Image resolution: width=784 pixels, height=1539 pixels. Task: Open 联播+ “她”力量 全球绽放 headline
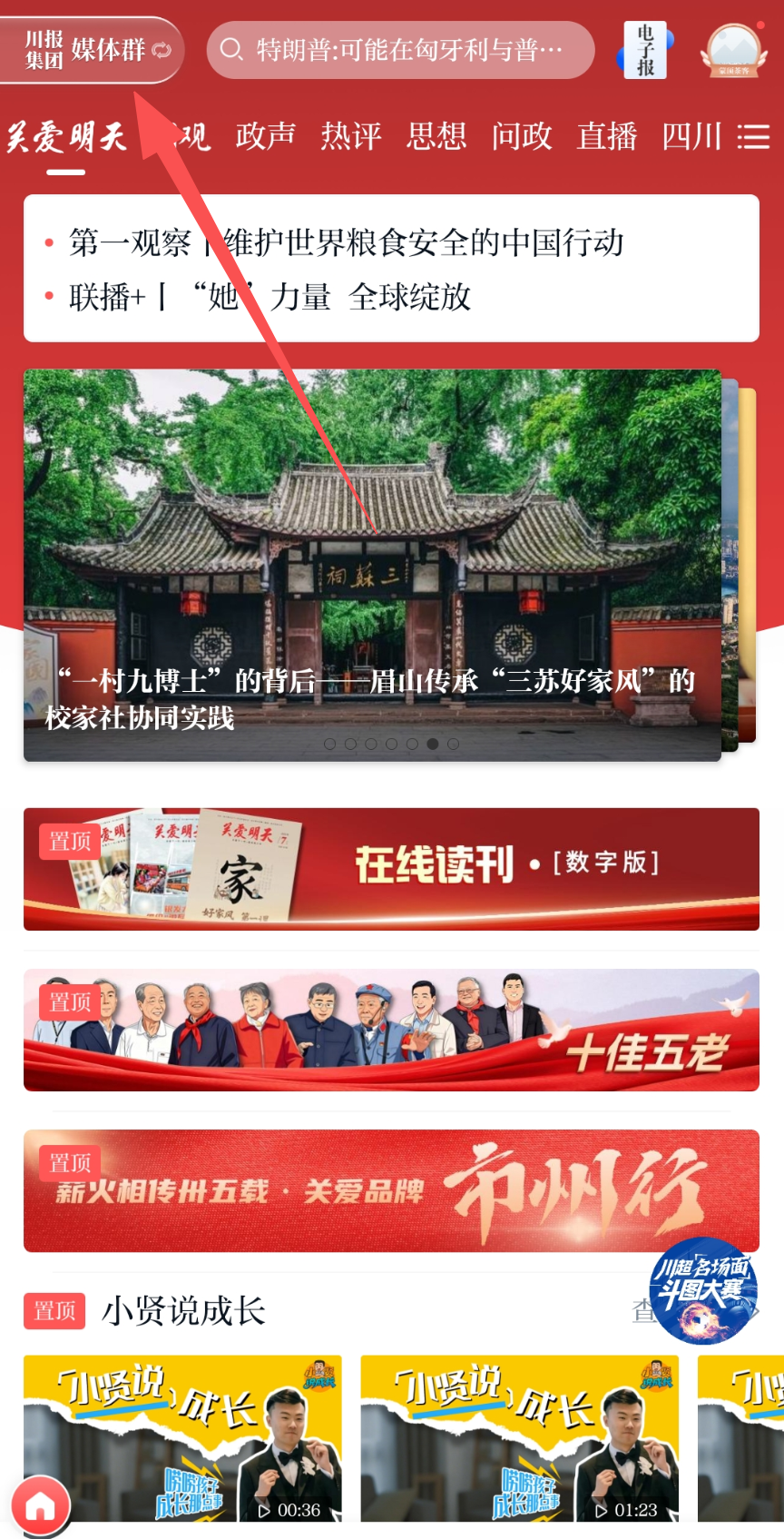pos(270,297)
